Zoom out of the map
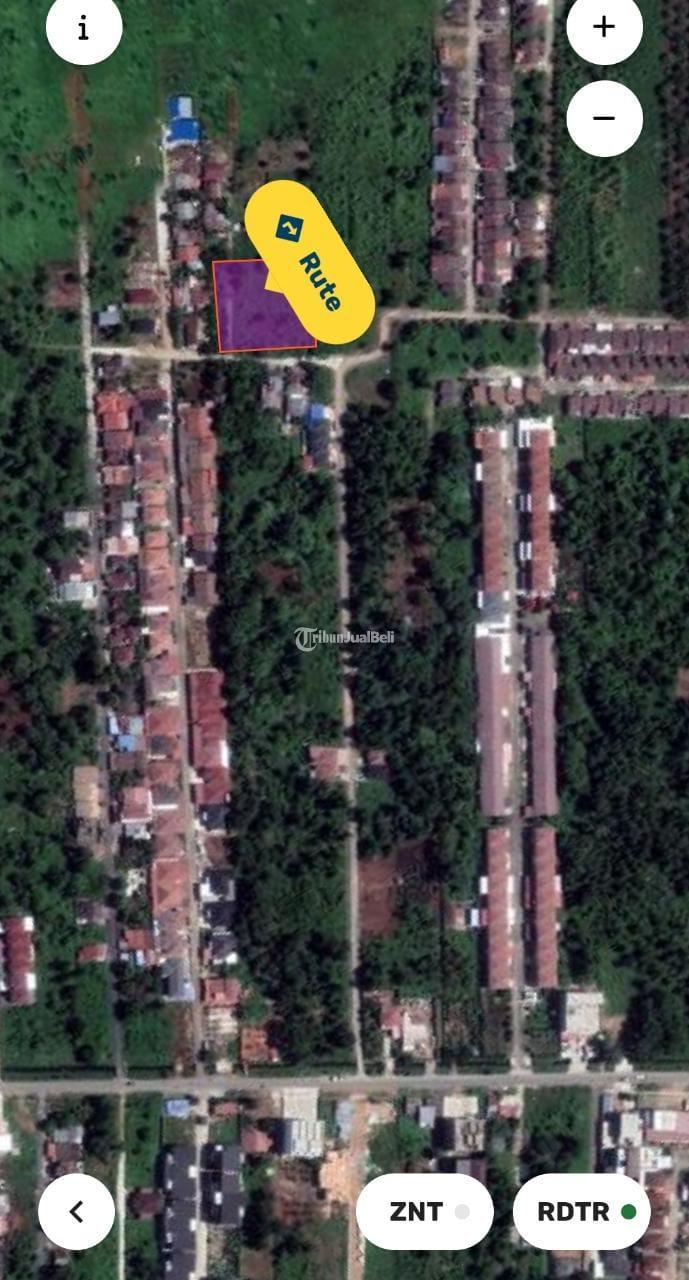 tap(604, 118)
